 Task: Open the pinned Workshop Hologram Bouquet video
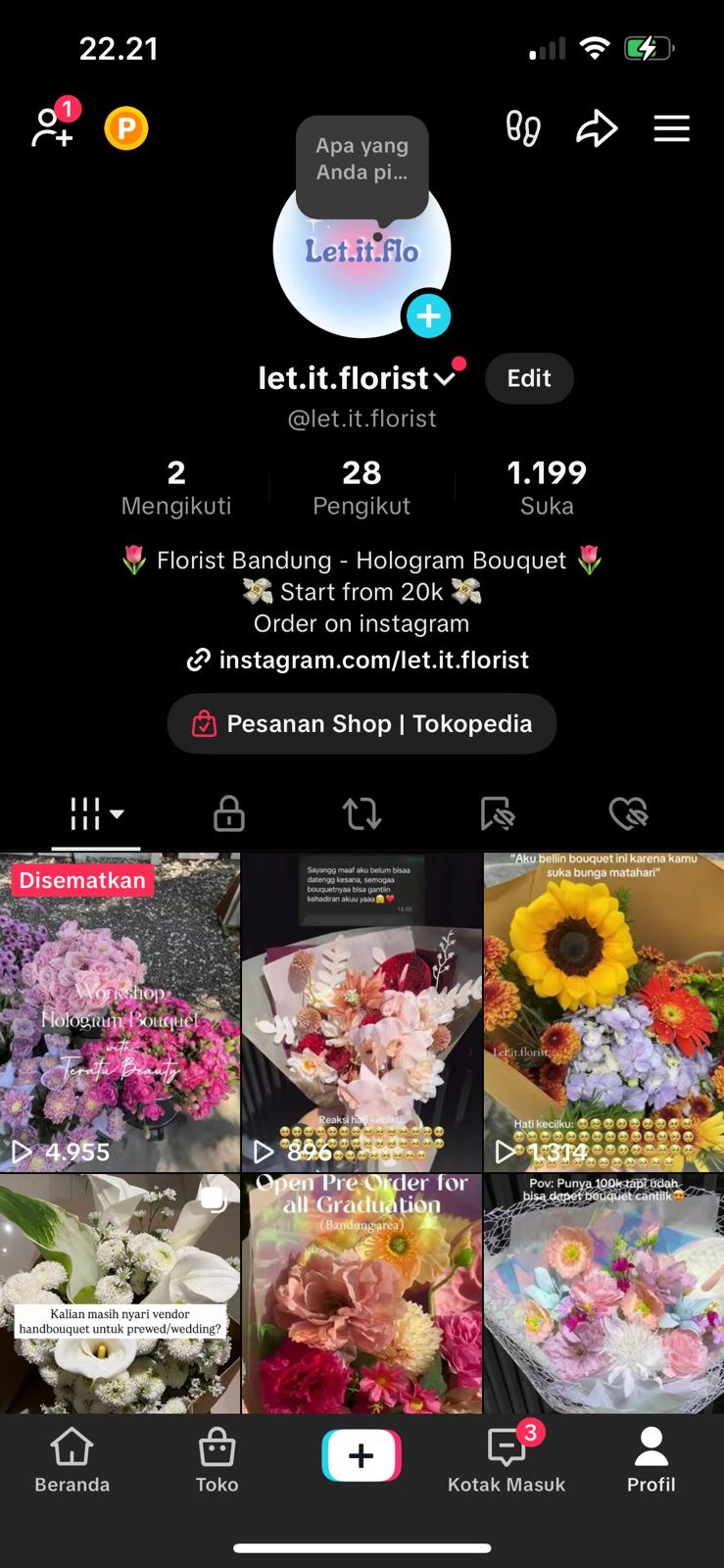coord(120,1012)
